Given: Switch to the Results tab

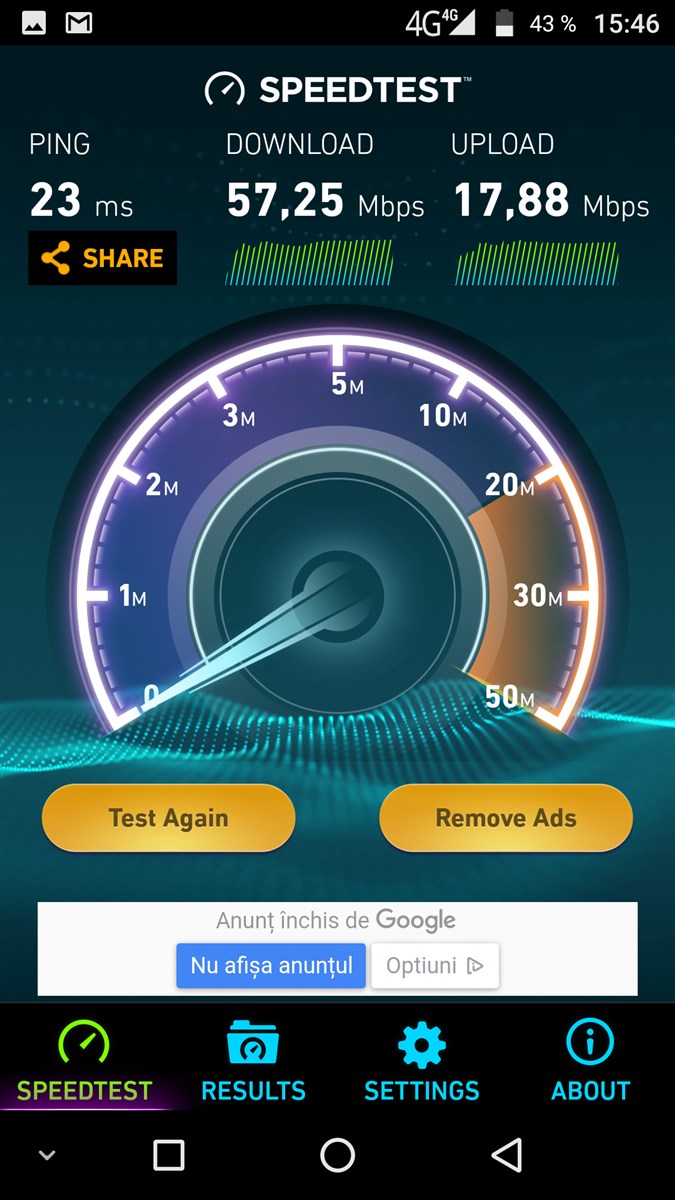Looking at the screenshot, I should click(x=253, y=1060).
